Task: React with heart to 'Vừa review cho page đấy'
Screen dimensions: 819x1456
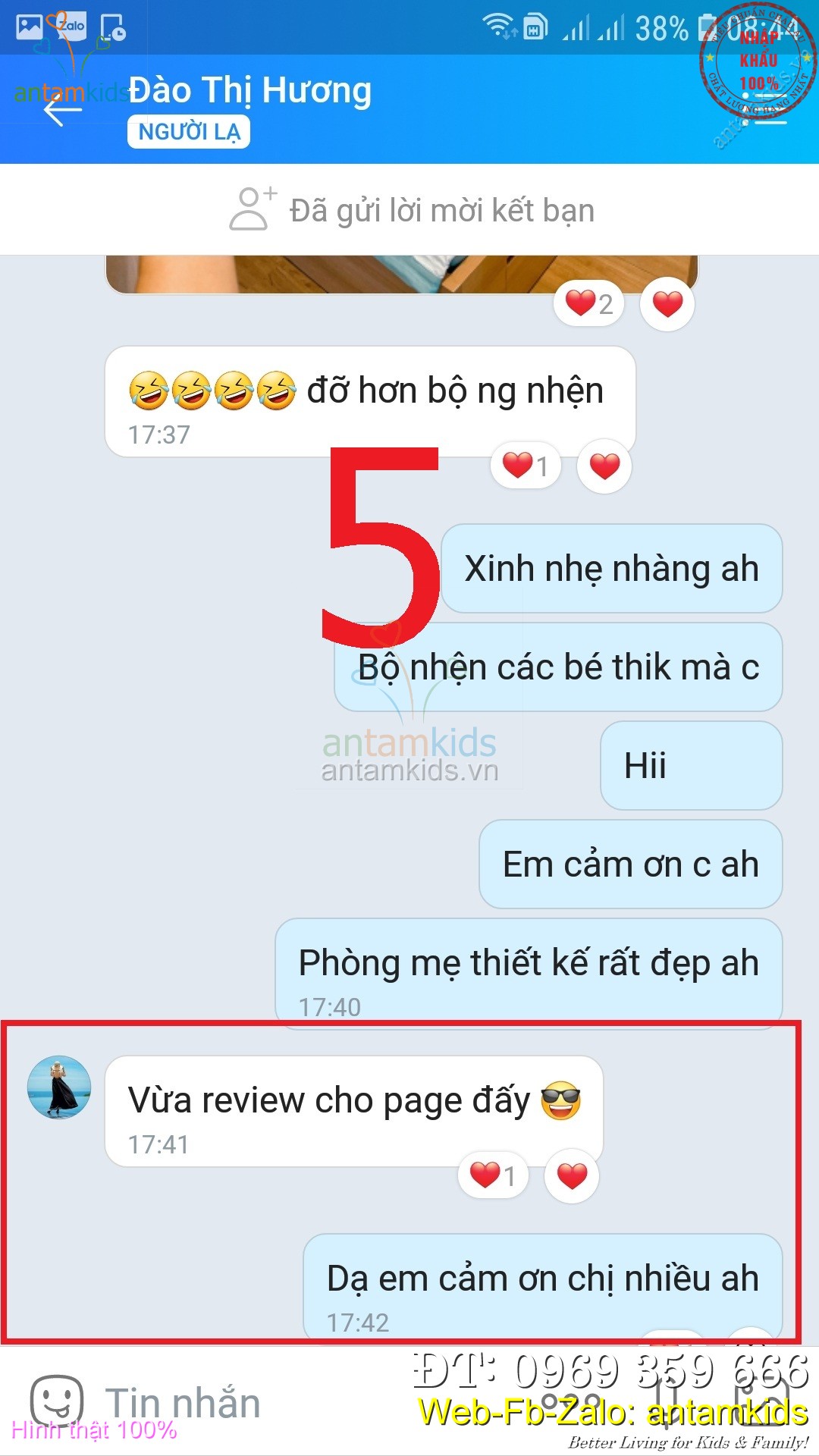Action: pyautogui.click(x=572, y=1176)
